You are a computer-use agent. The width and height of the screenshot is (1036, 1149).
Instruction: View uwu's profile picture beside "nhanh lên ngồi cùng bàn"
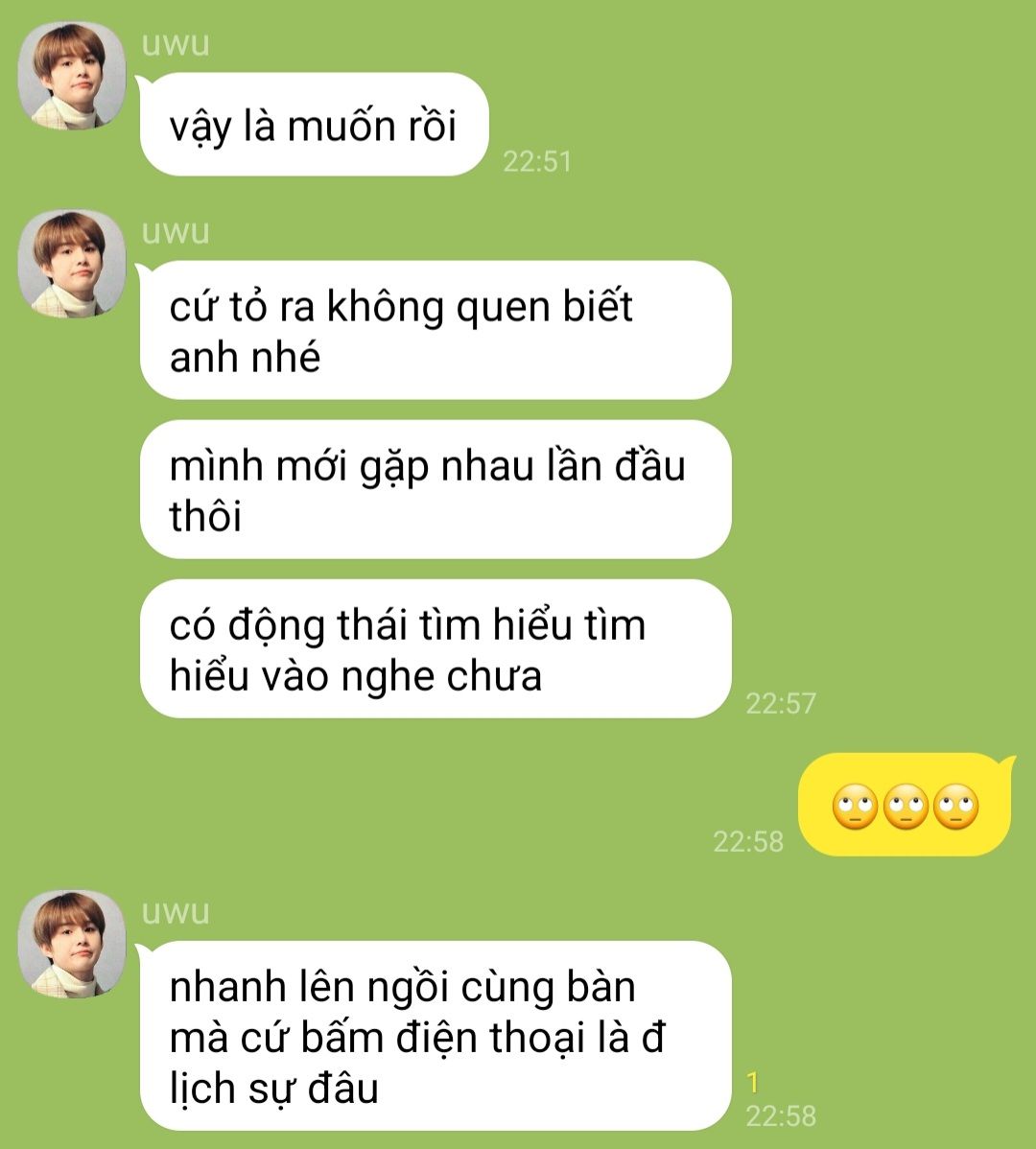click(x=72, y=944)
